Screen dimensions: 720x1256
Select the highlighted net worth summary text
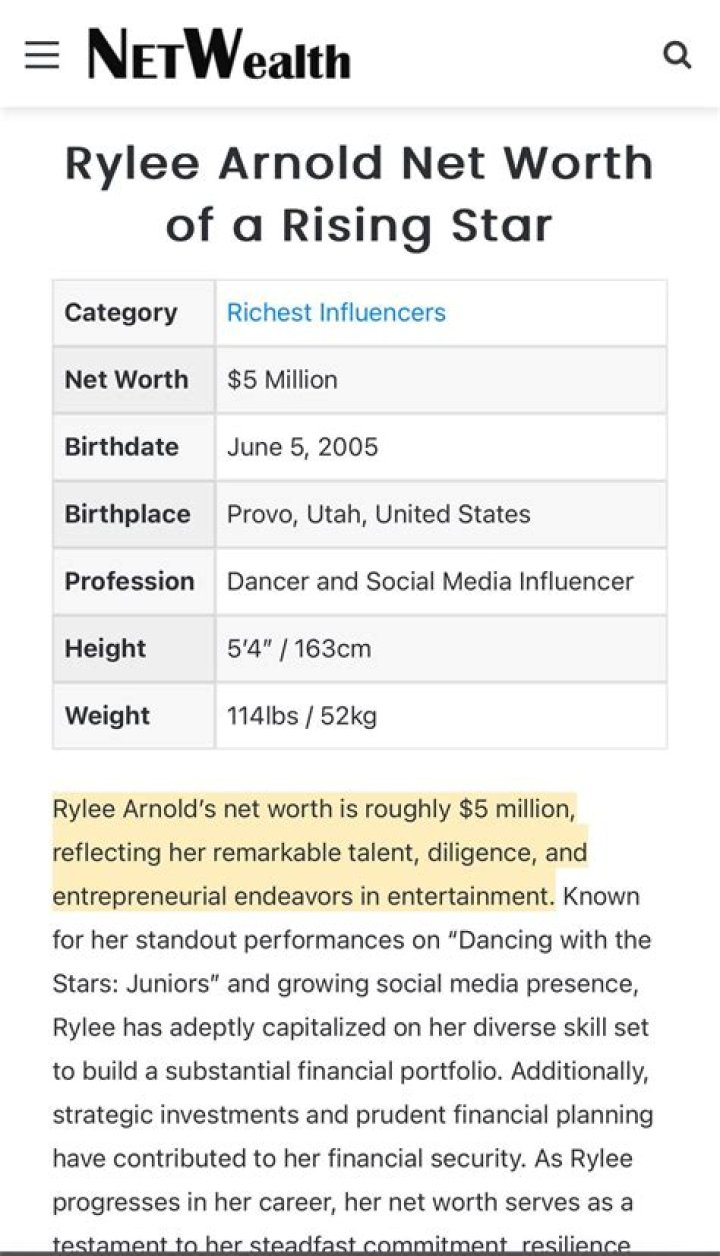[x=320, y=851]
